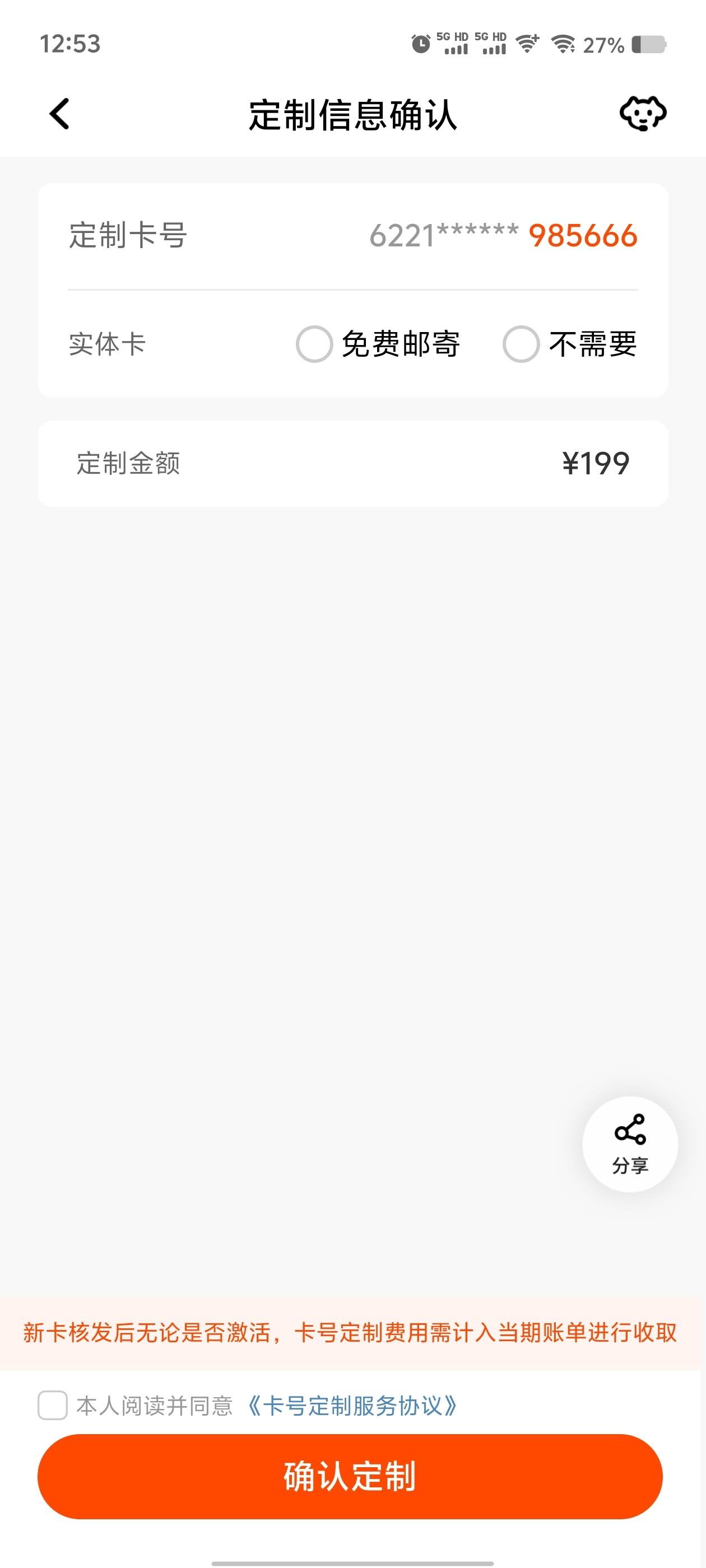Confirm with the 确认定制 button
The image size is (706, 1568).
point(350,1476)
